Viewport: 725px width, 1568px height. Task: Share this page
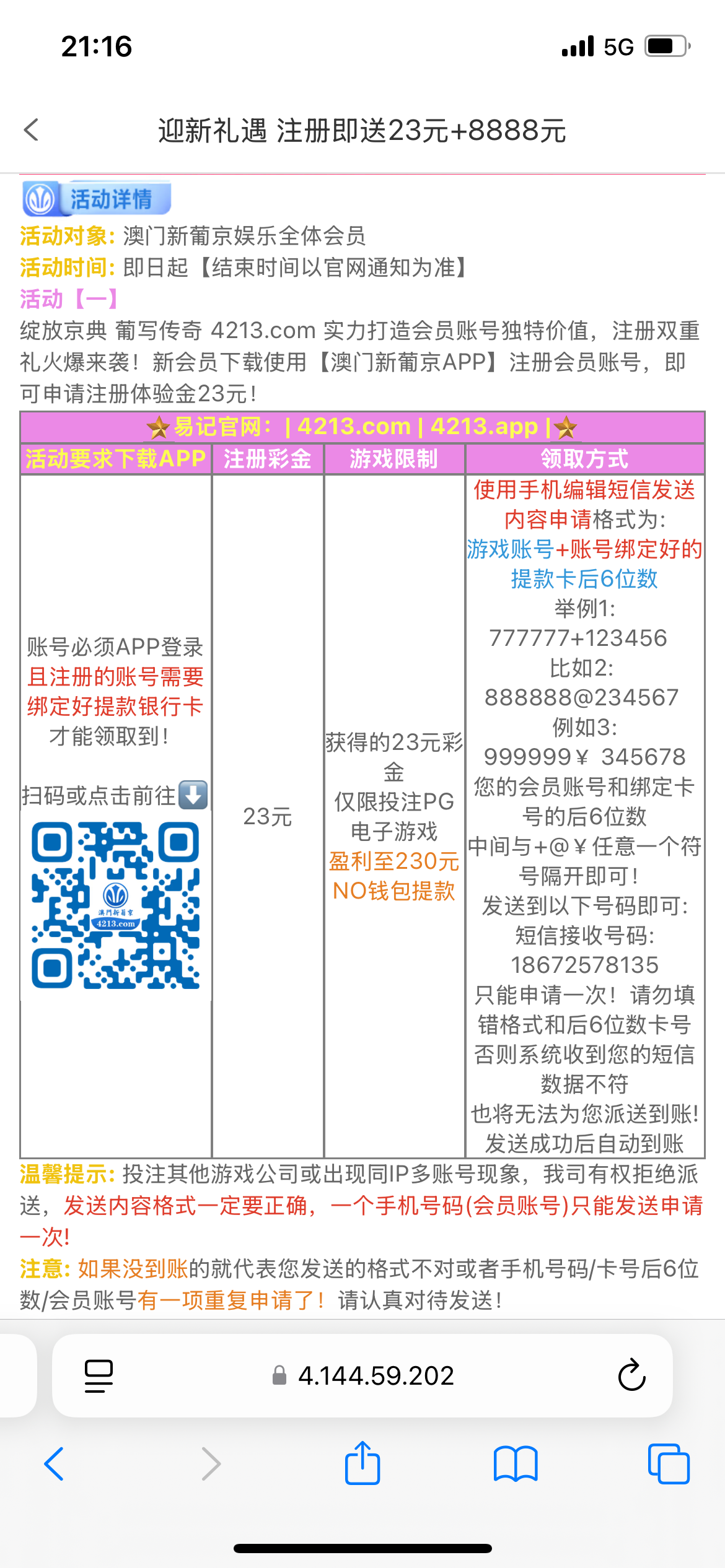coord(362,1464)
